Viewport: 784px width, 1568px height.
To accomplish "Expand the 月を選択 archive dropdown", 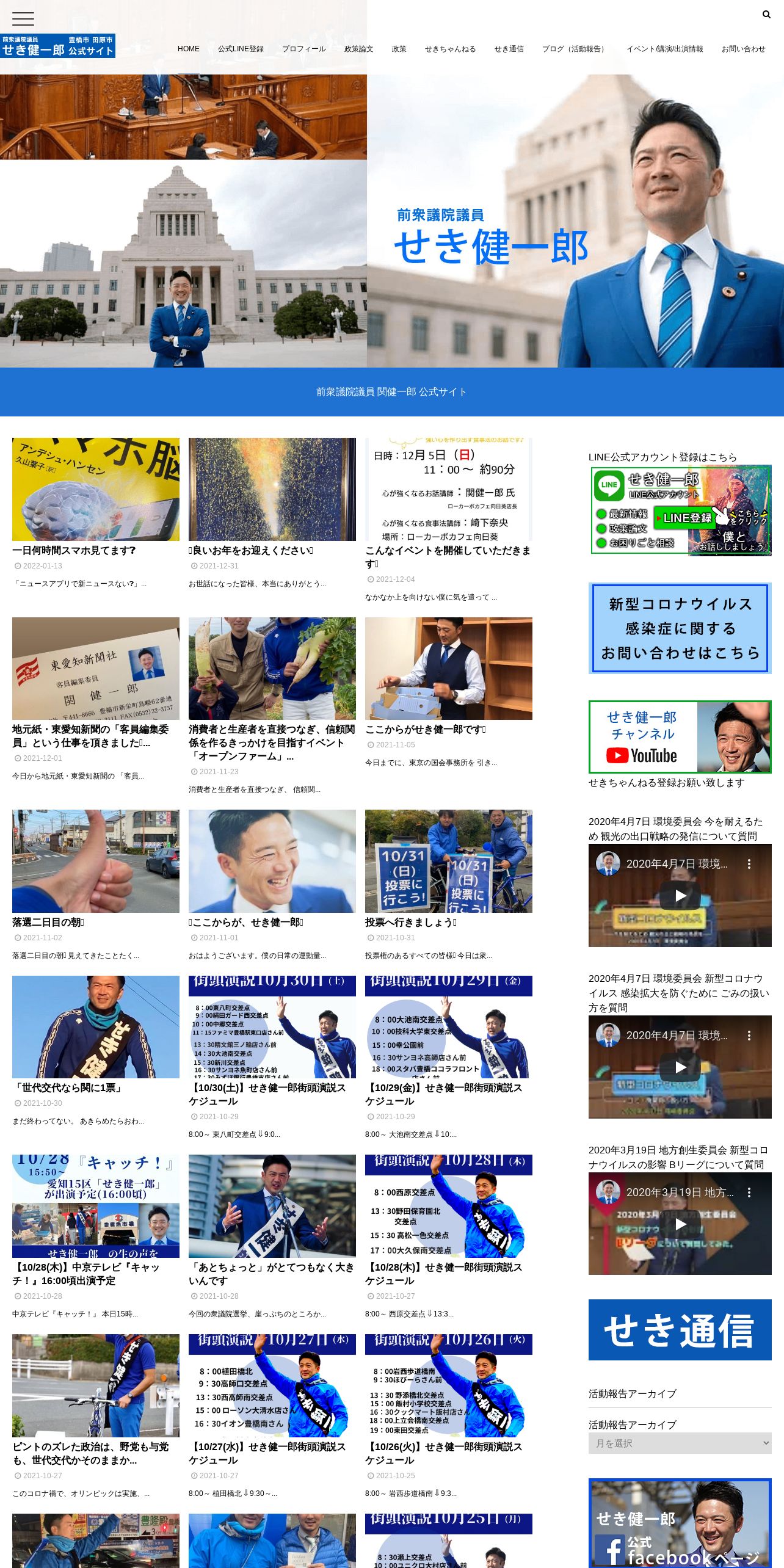I will (x=680, y=1443).
